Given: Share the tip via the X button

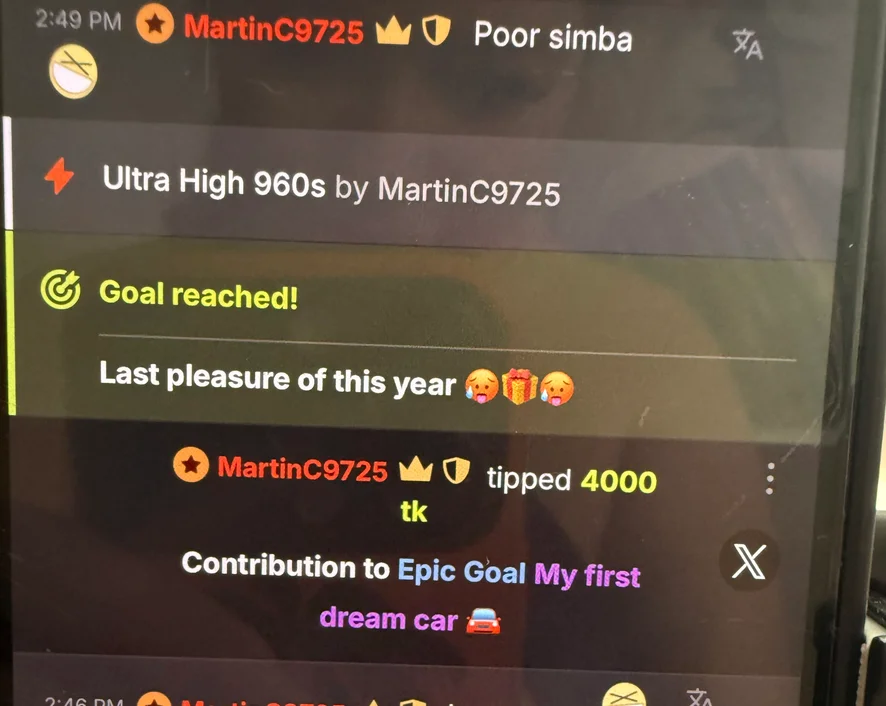Looking at the screenshot, I should point(748,563).
